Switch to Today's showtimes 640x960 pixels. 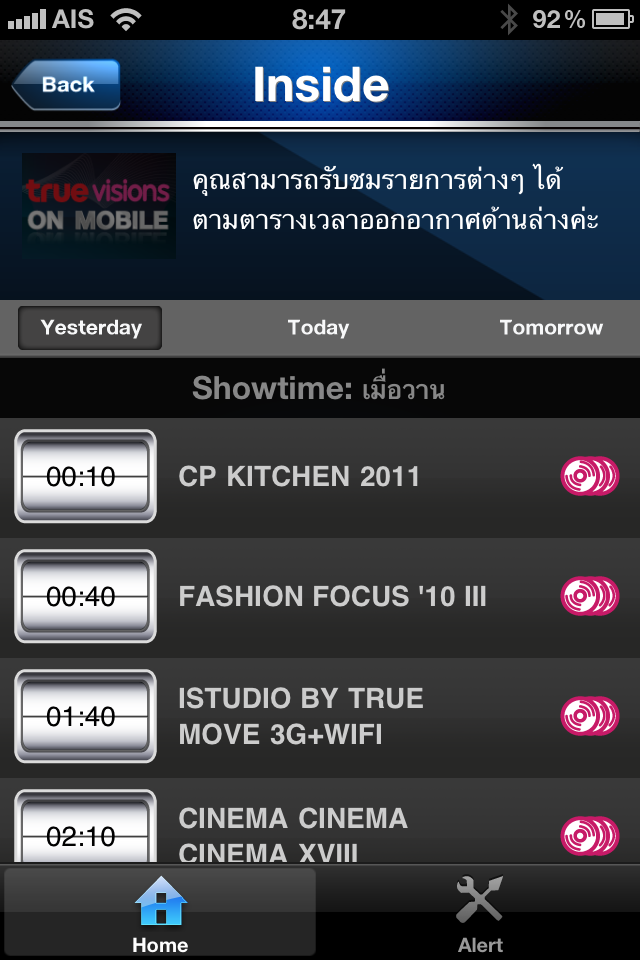click(x=318, y=328)
